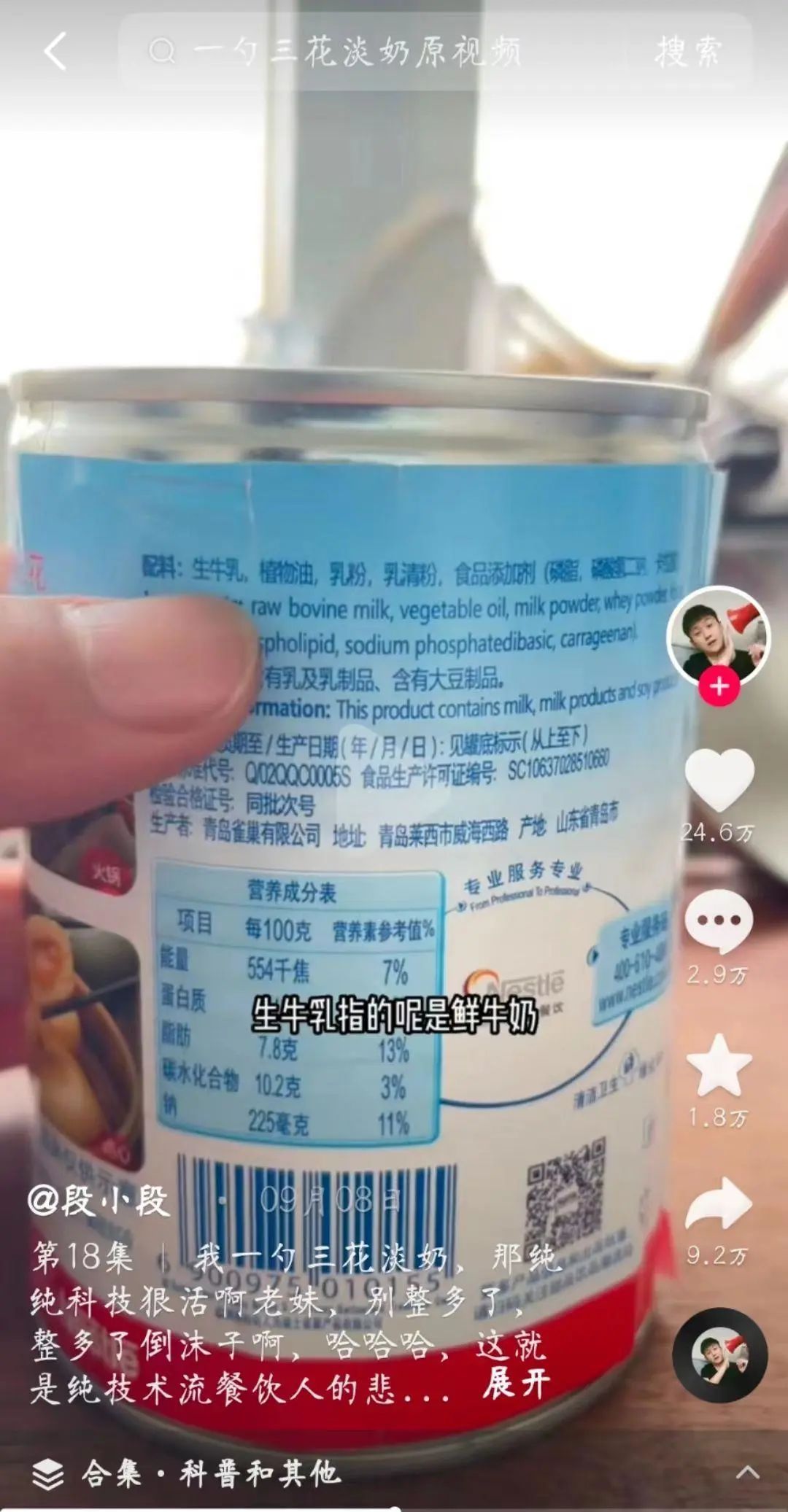Go back using the top-left arrow
Viewport: 788px width, 1512px height.
[x=55, y=51]
